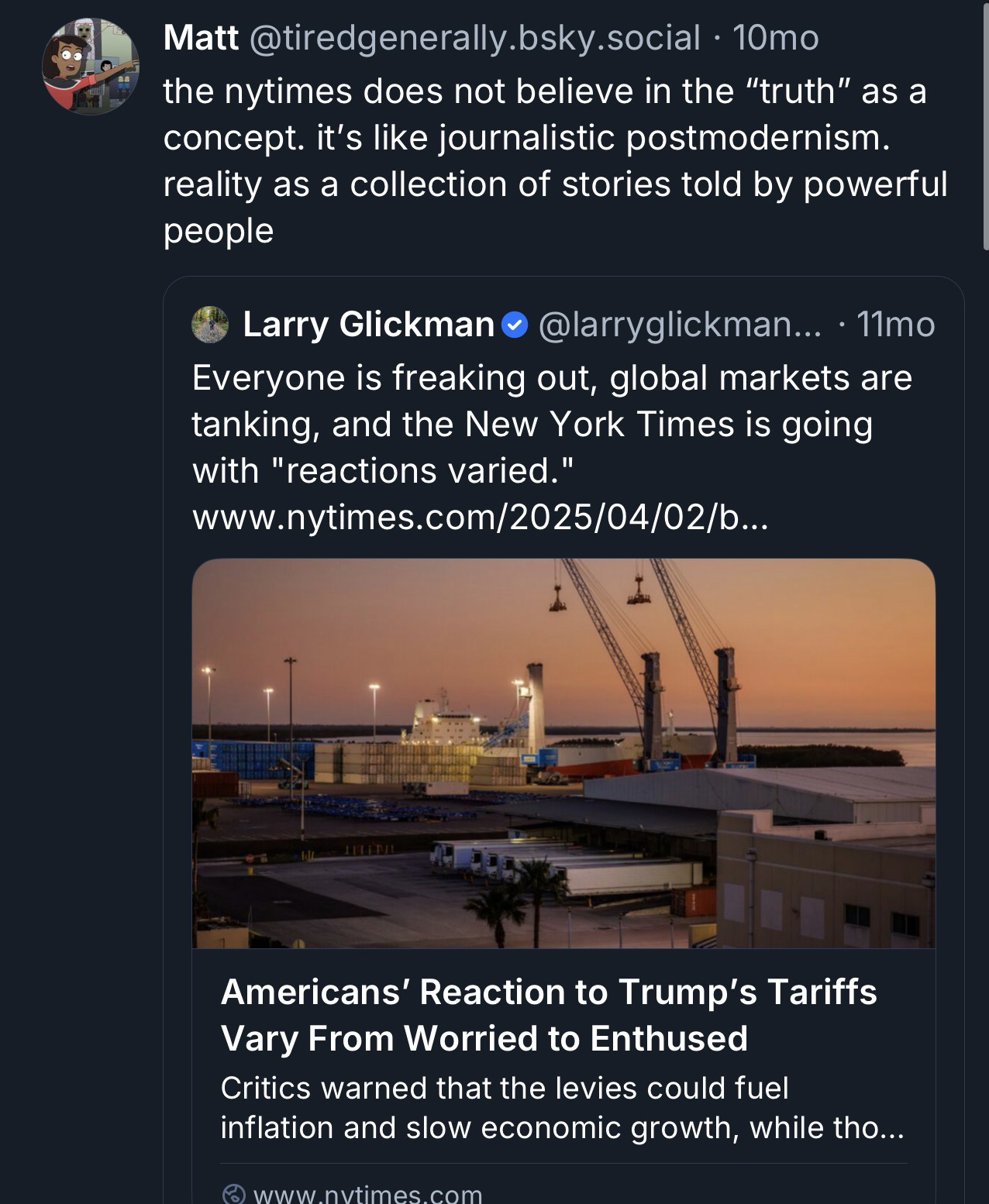Open Matt's profile avatar
989x1204 pixels.
[91, 67]
